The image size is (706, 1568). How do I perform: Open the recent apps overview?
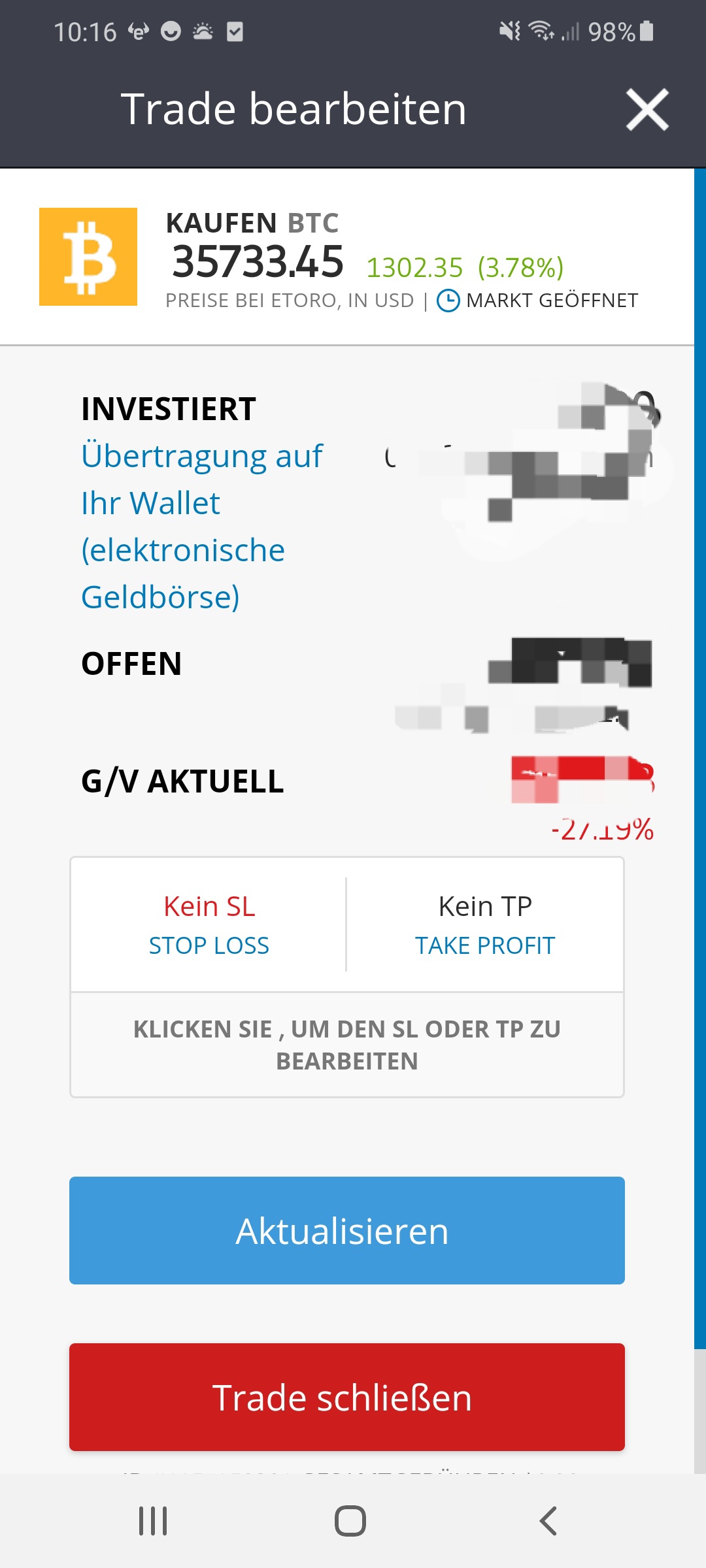point(153,1521)
